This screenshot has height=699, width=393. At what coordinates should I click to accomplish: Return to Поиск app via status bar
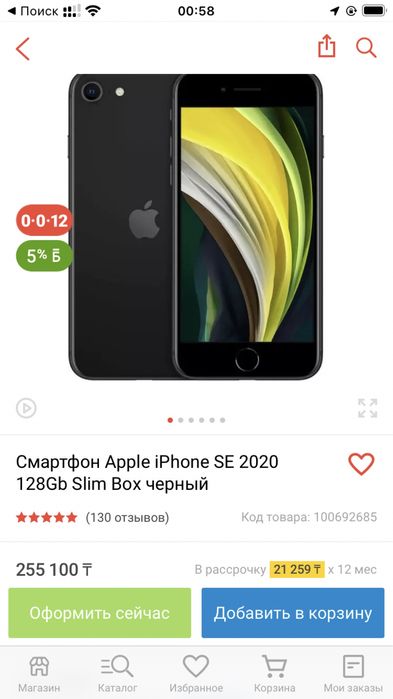coord(33,11)
